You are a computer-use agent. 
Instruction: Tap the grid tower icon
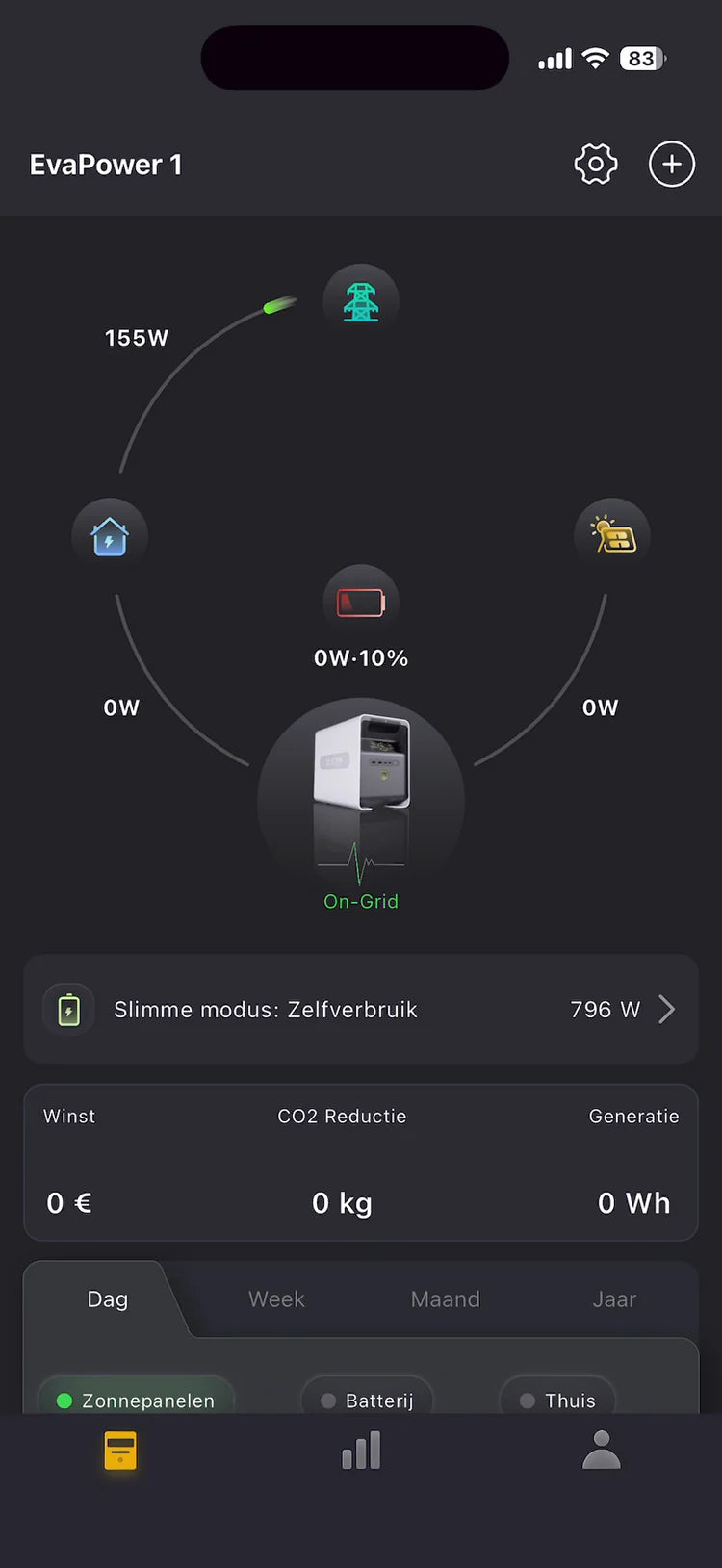click(361, 302)
